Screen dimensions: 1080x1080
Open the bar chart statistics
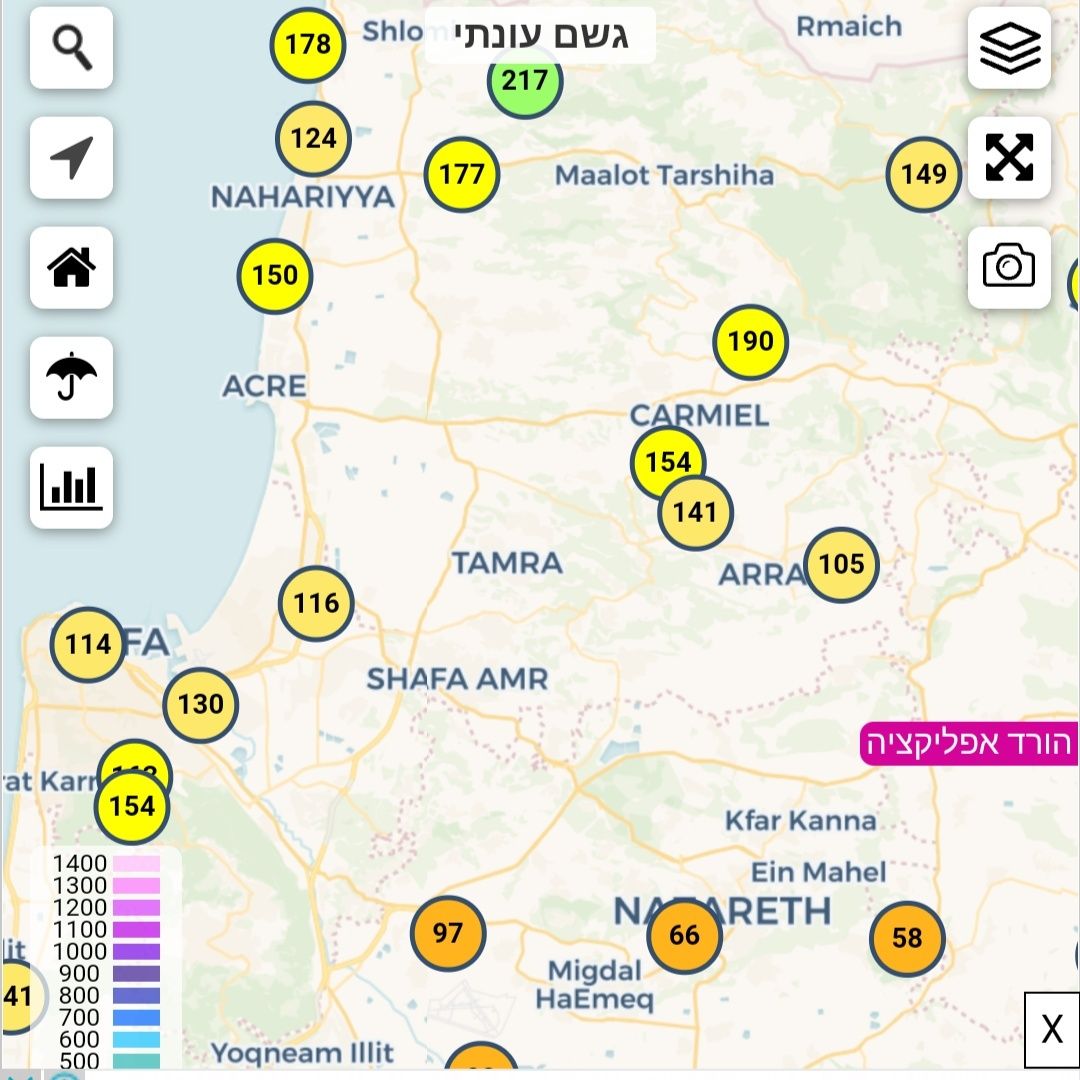(x=71, y=488)
